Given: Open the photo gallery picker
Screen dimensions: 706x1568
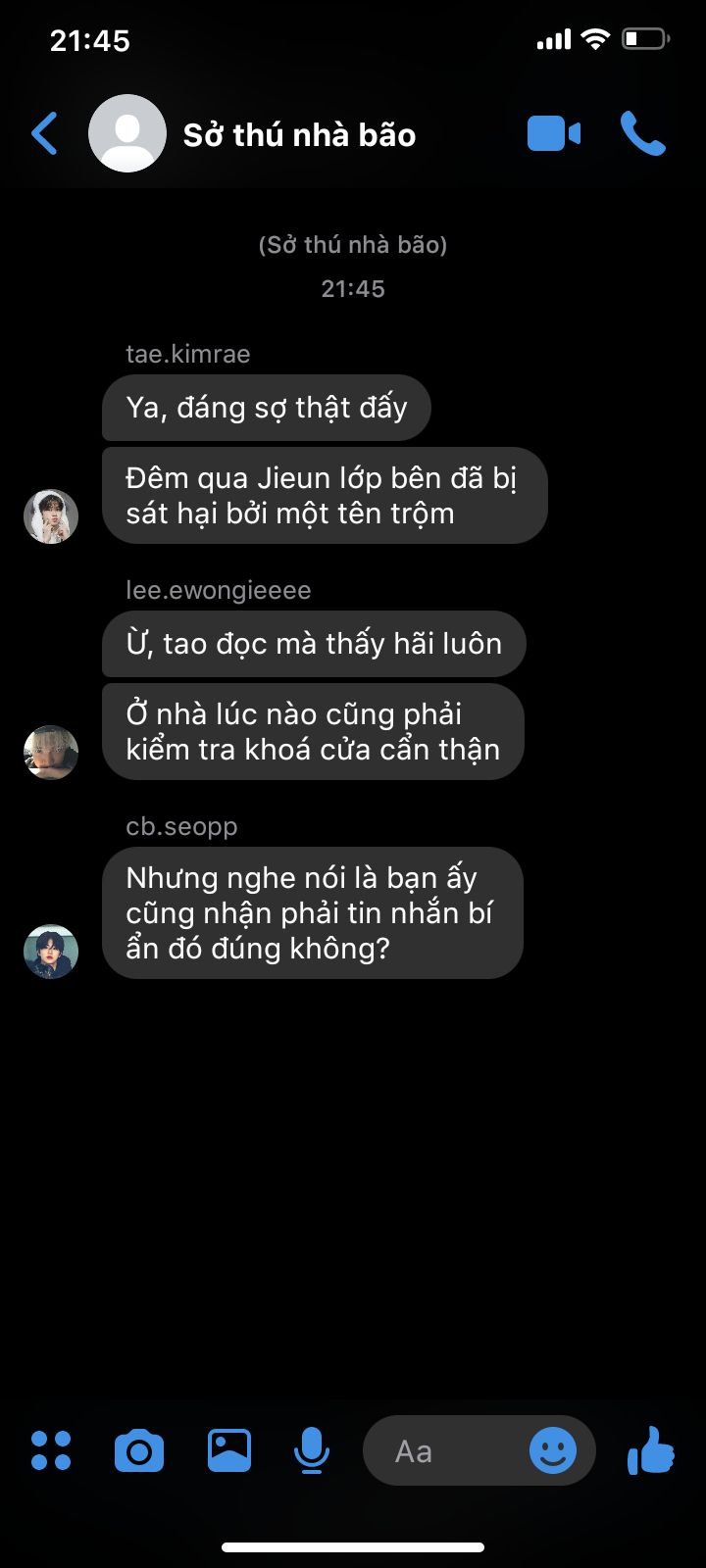Looking at the screenshot, I should pyautogui.click(x=229, y=1450).
